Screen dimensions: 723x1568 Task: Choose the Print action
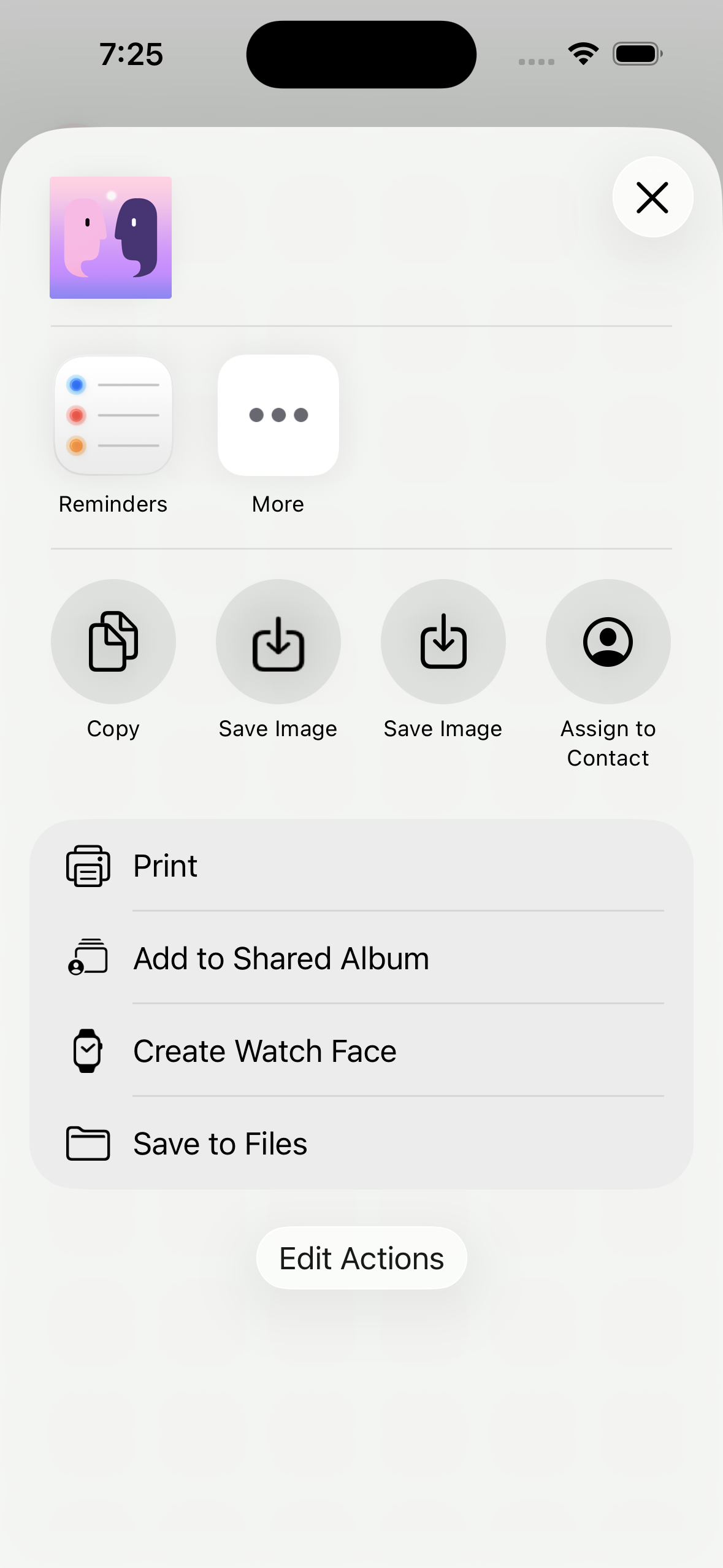point(362,866)
